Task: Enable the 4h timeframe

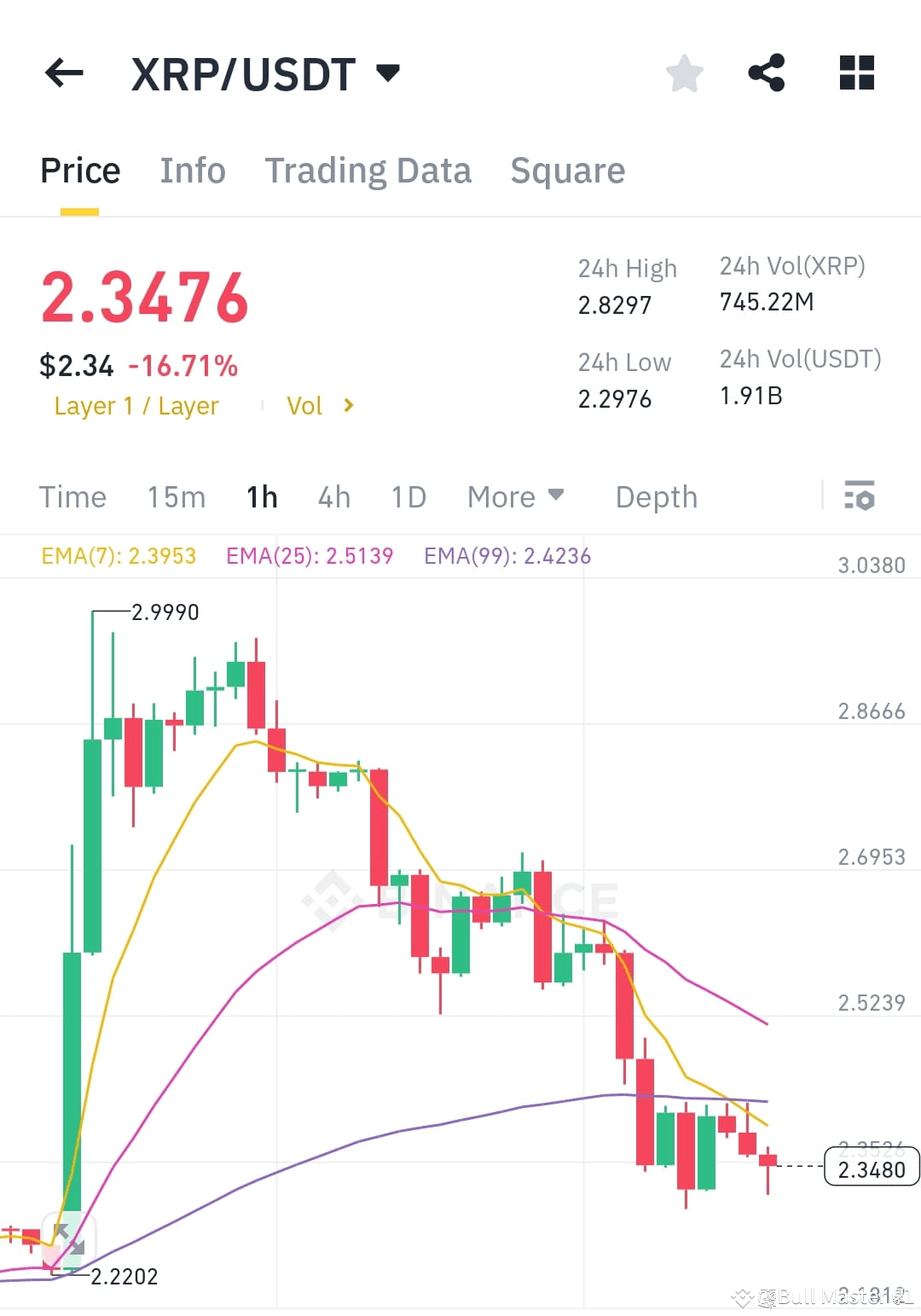Action: pyautogui.click(x=333, y=496)
